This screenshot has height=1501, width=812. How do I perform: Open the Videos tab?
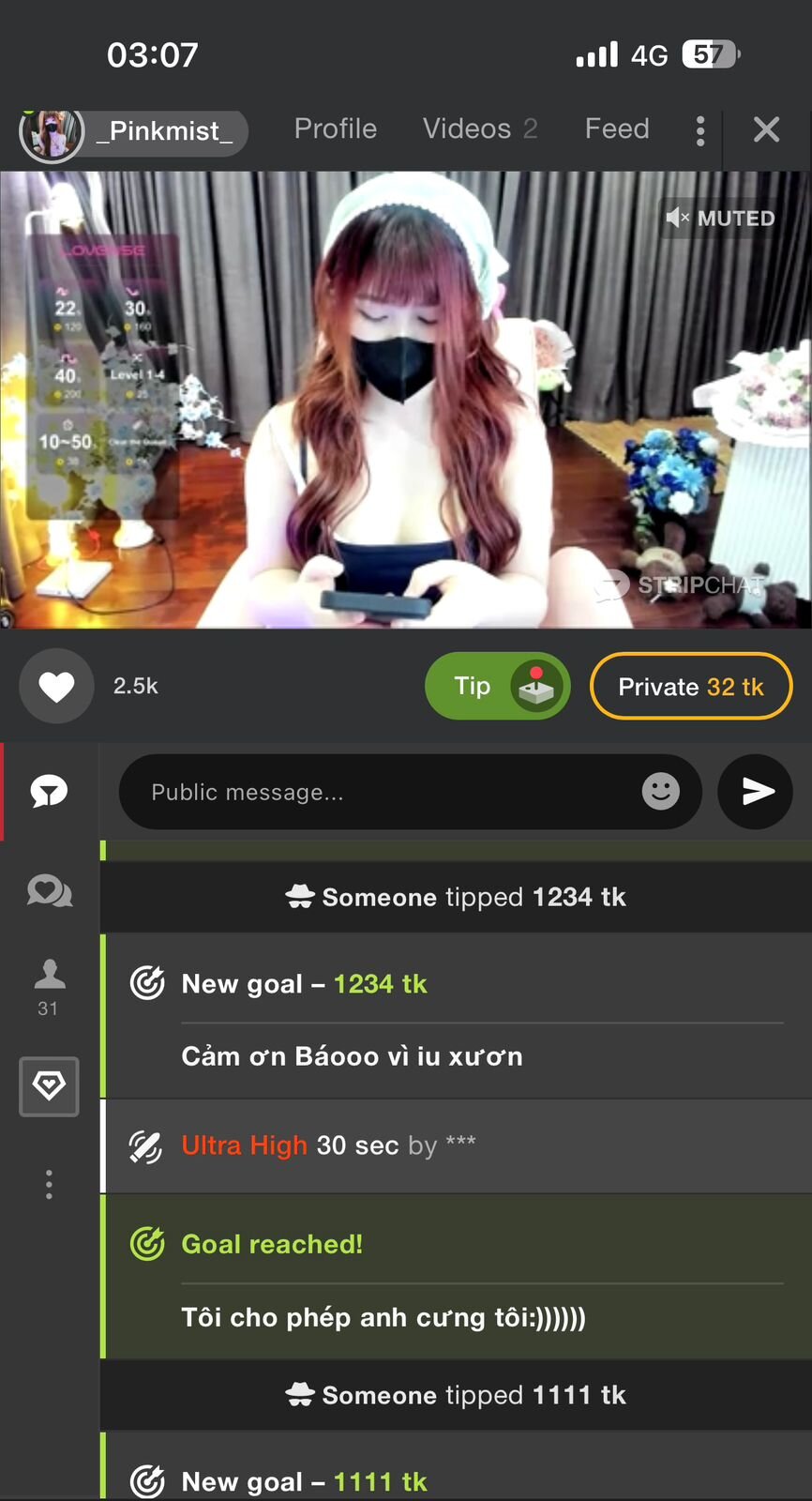pyautogui.click(x=479, y=129)
